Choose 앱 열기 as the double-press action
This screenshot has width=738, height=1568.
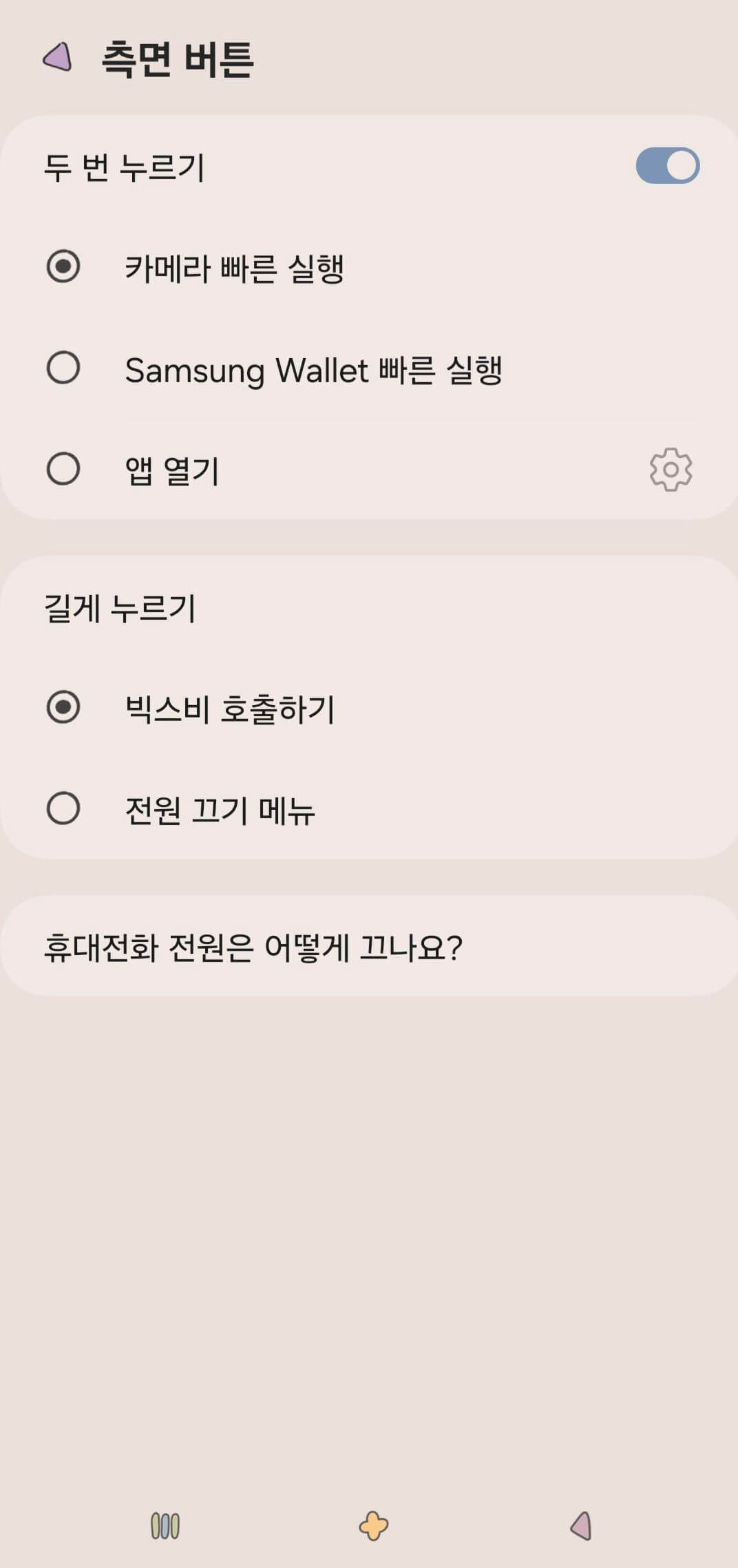pyautogui.click(x=64, y=470)
